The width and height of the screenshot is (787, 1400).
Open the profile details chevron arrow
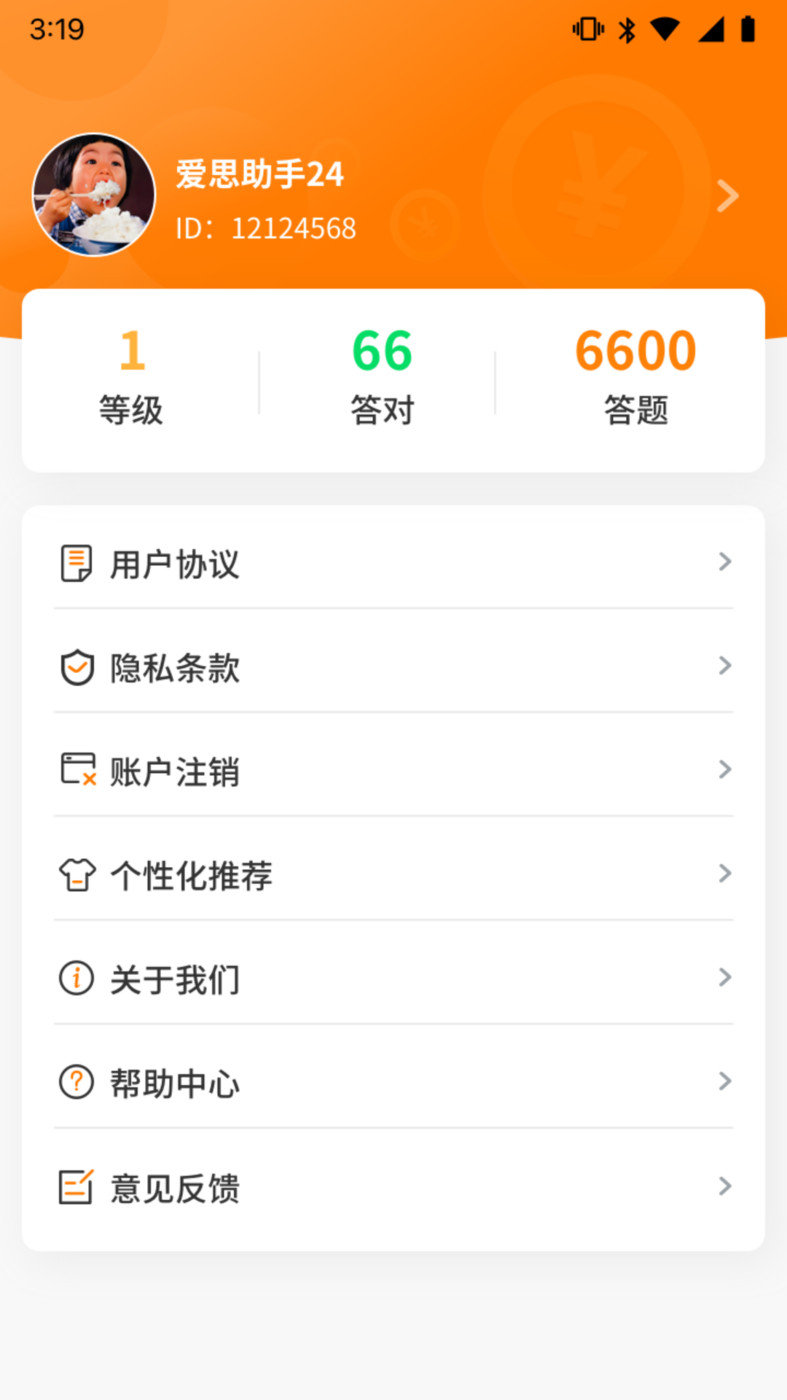click(x=727, y=196)
